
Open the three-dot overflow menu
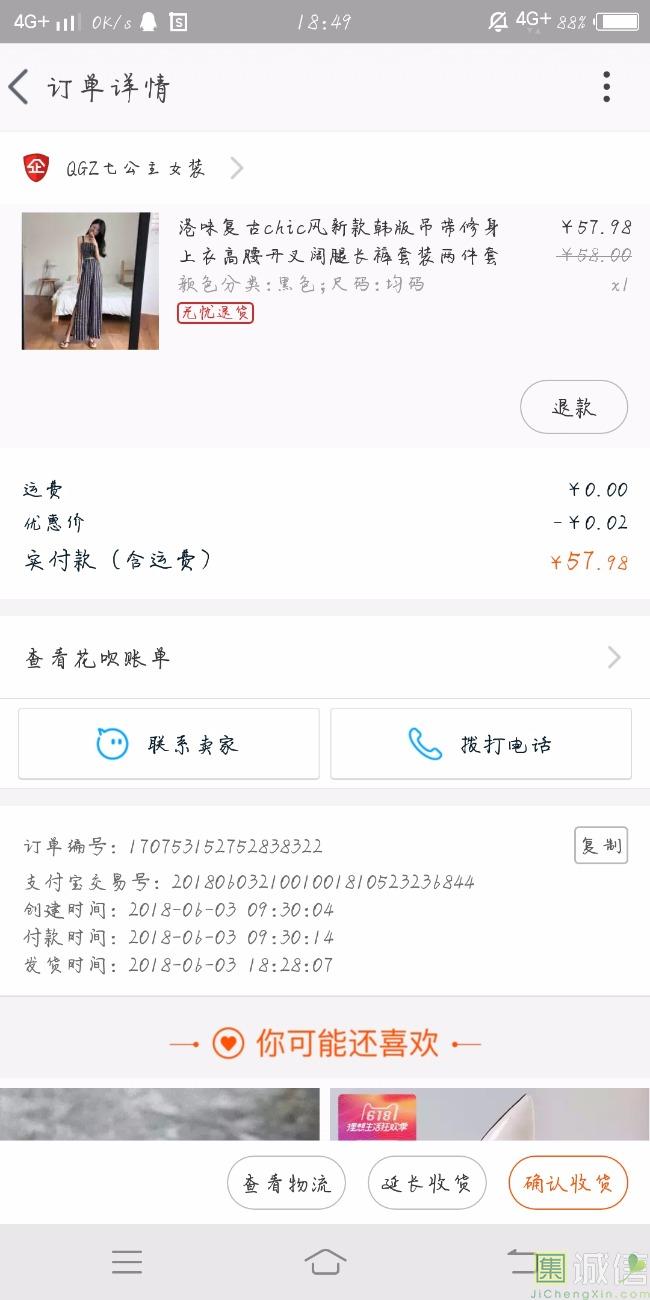point(606,87)
